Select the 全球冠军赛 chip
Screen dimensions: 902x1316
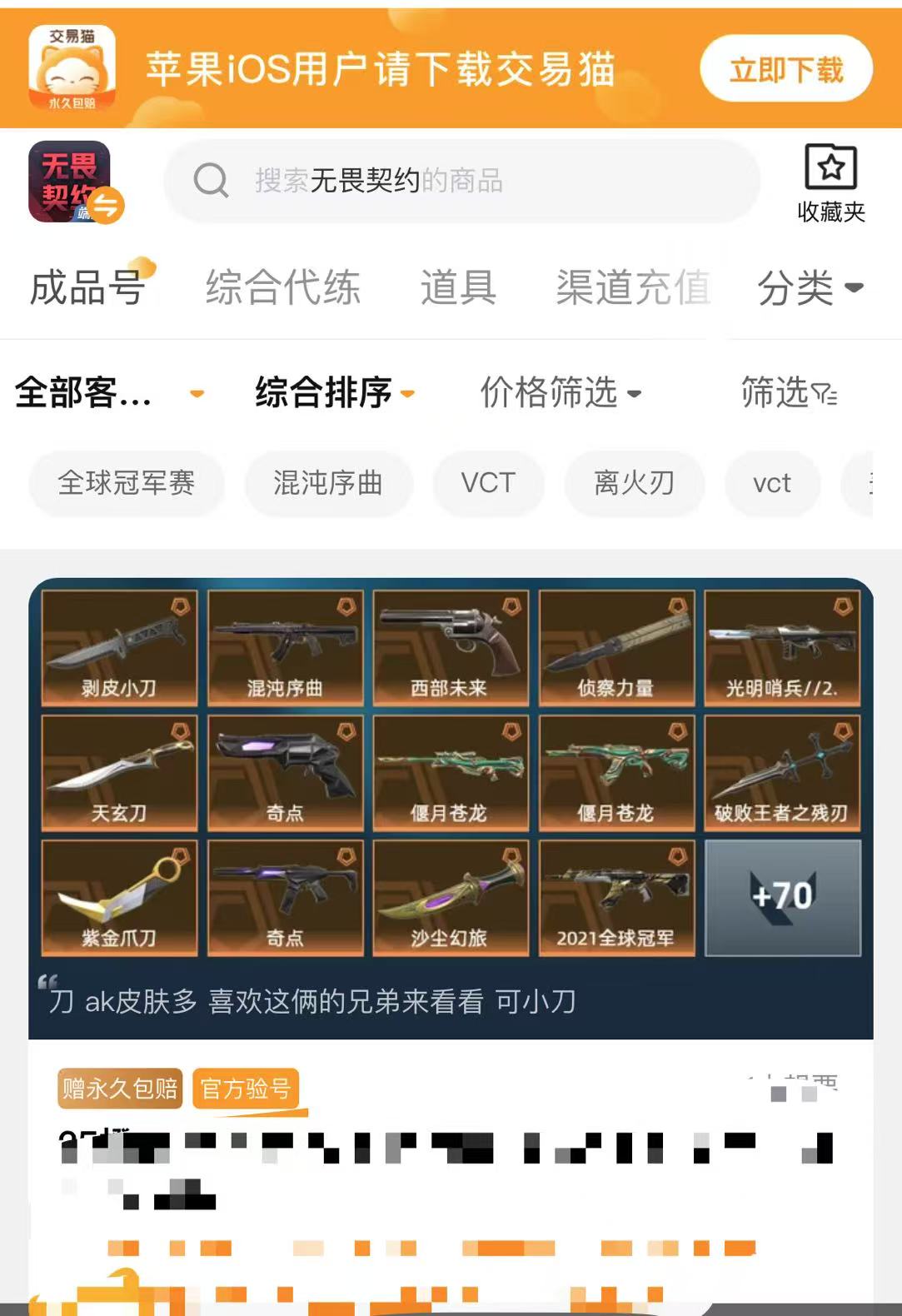coord(127,483)
